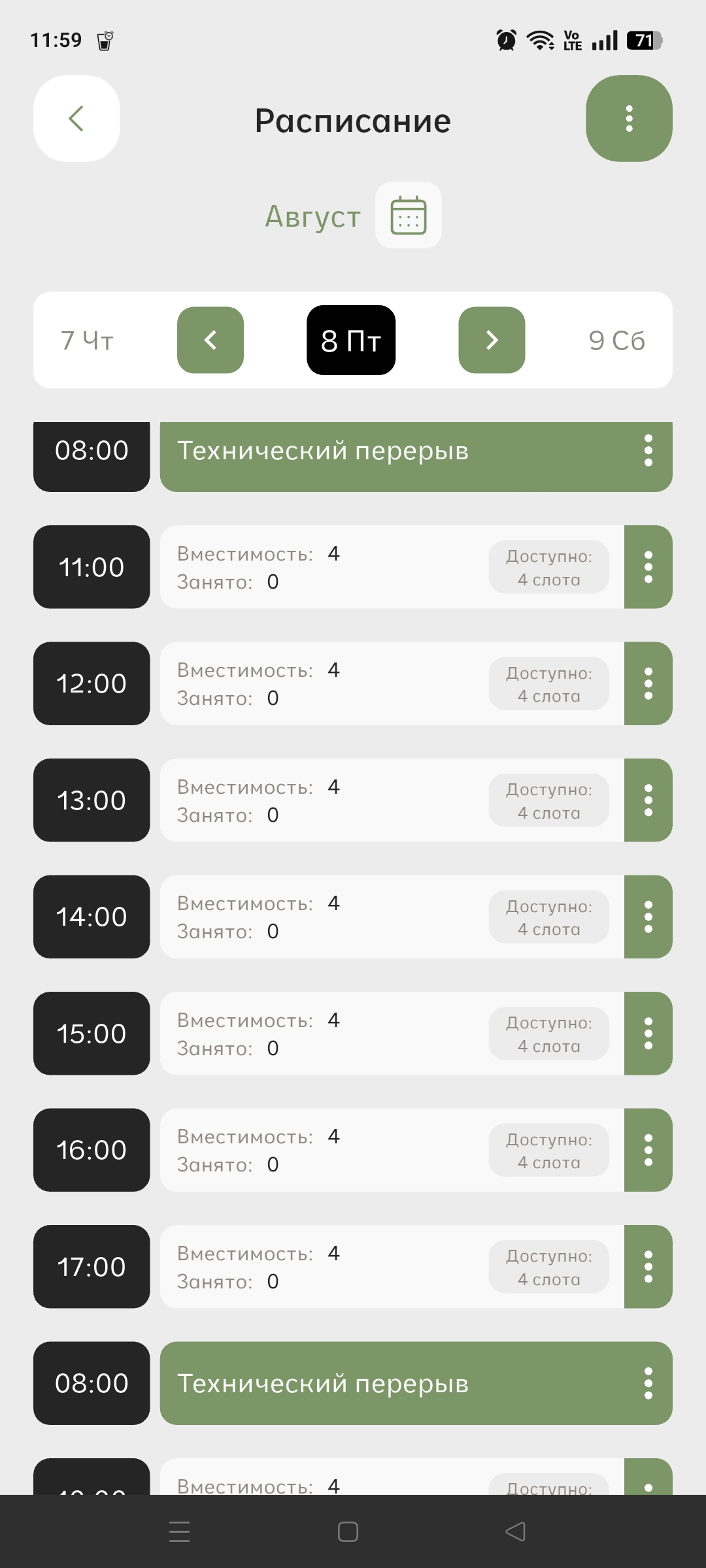Open the system recent apps button
Screen dimensions: 706x1568
(x=179, y=1531)
